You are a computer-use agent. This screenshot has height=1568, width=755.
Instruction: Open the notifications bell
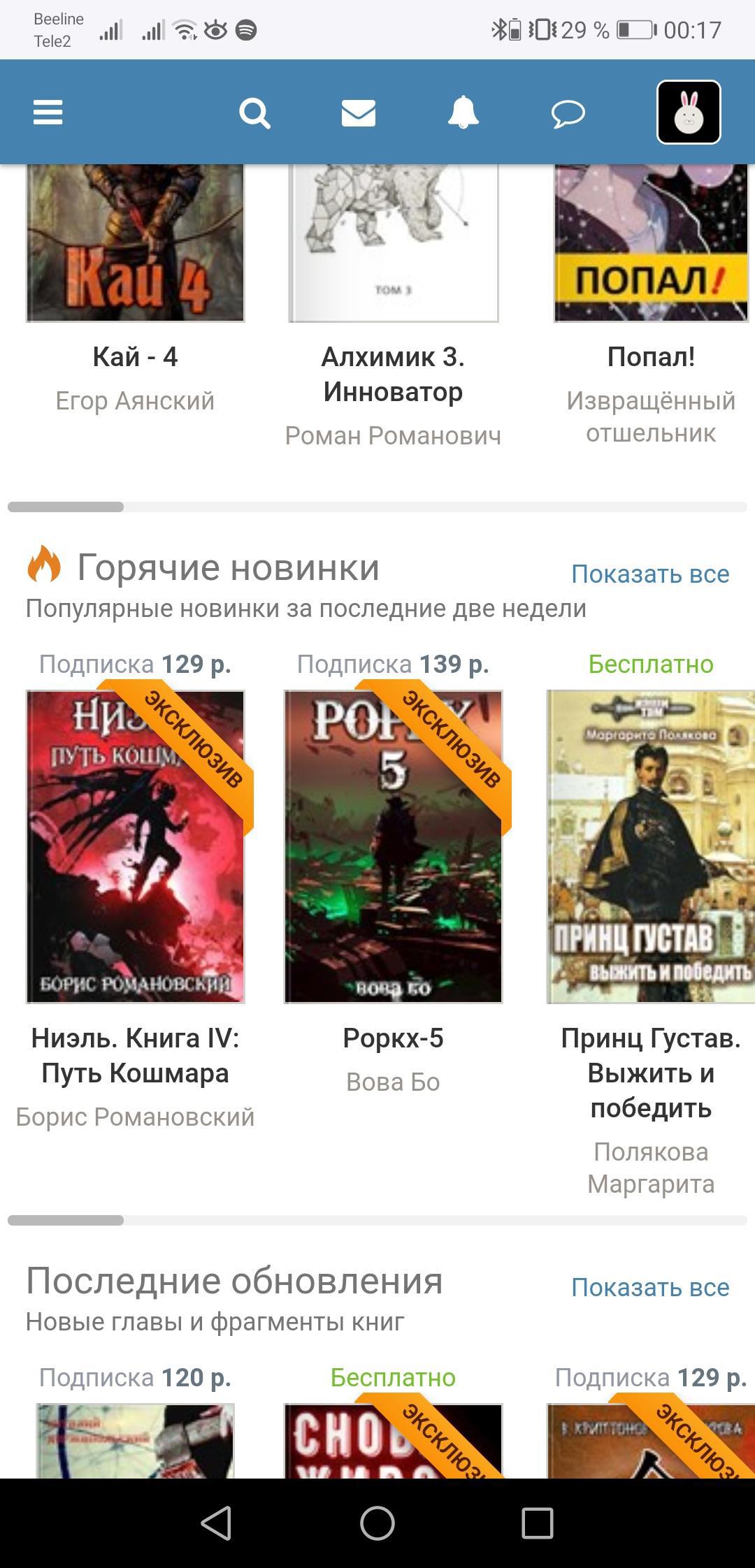(463, 112)
